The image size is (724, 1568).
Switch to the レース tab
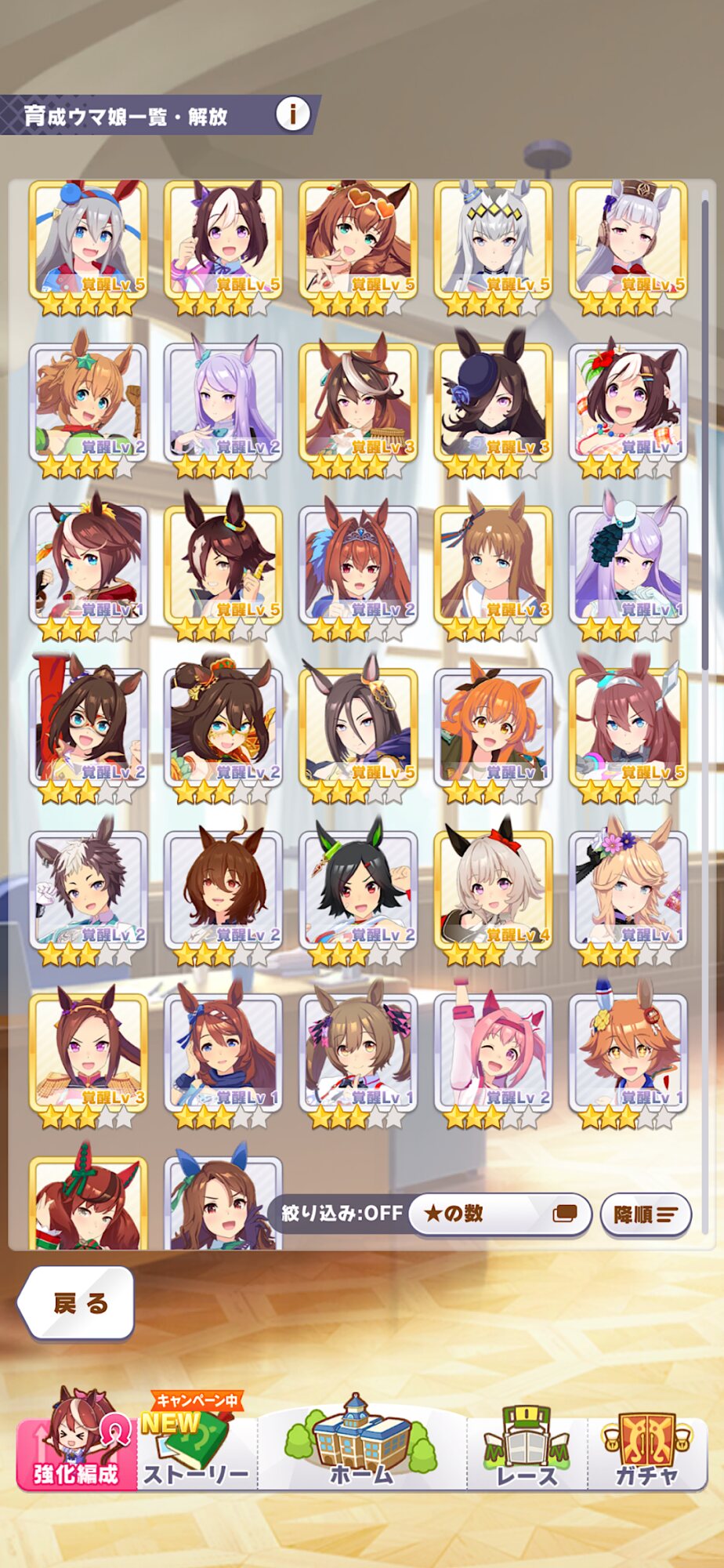pyautogui.click(x=527, y=1445)
